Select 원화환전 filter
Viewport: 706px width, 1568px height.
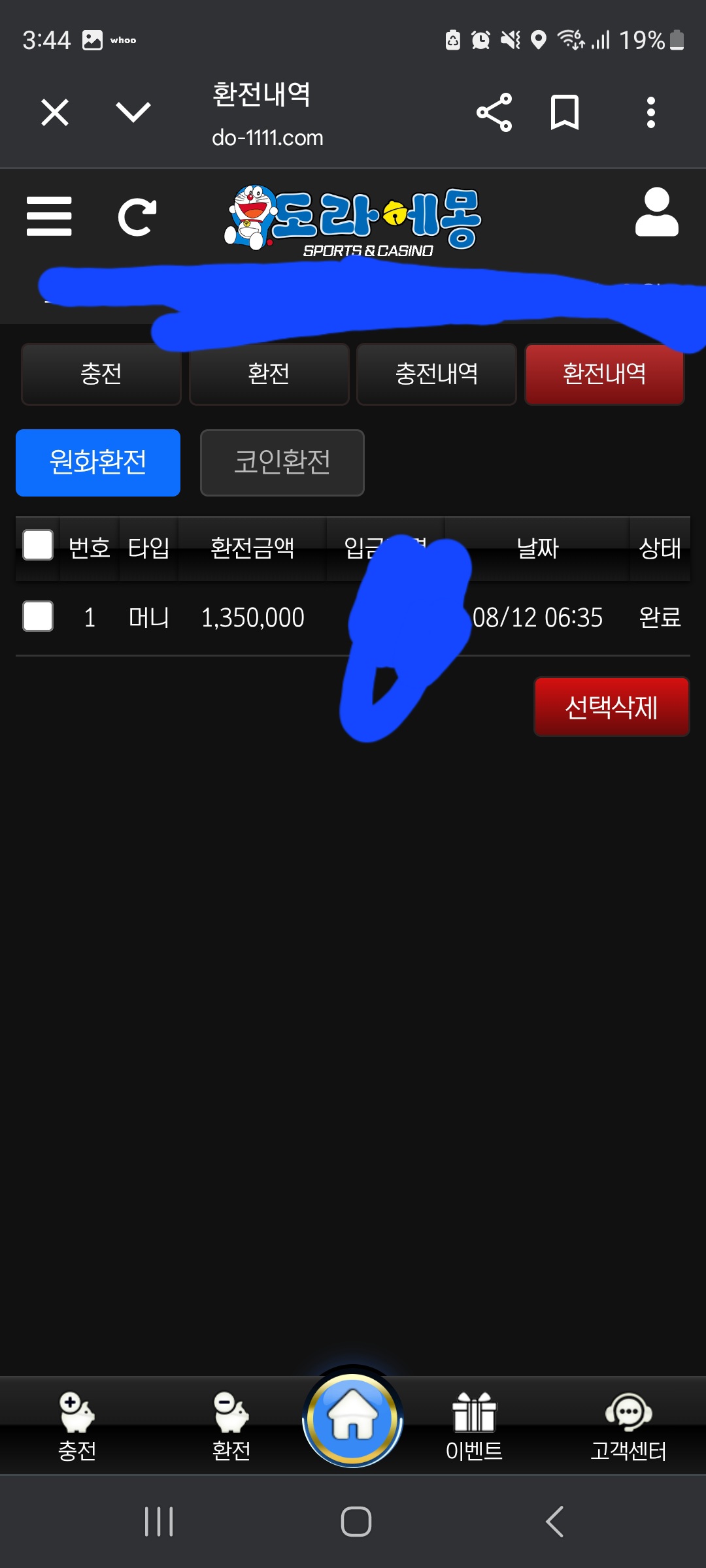tap(98, 463)
